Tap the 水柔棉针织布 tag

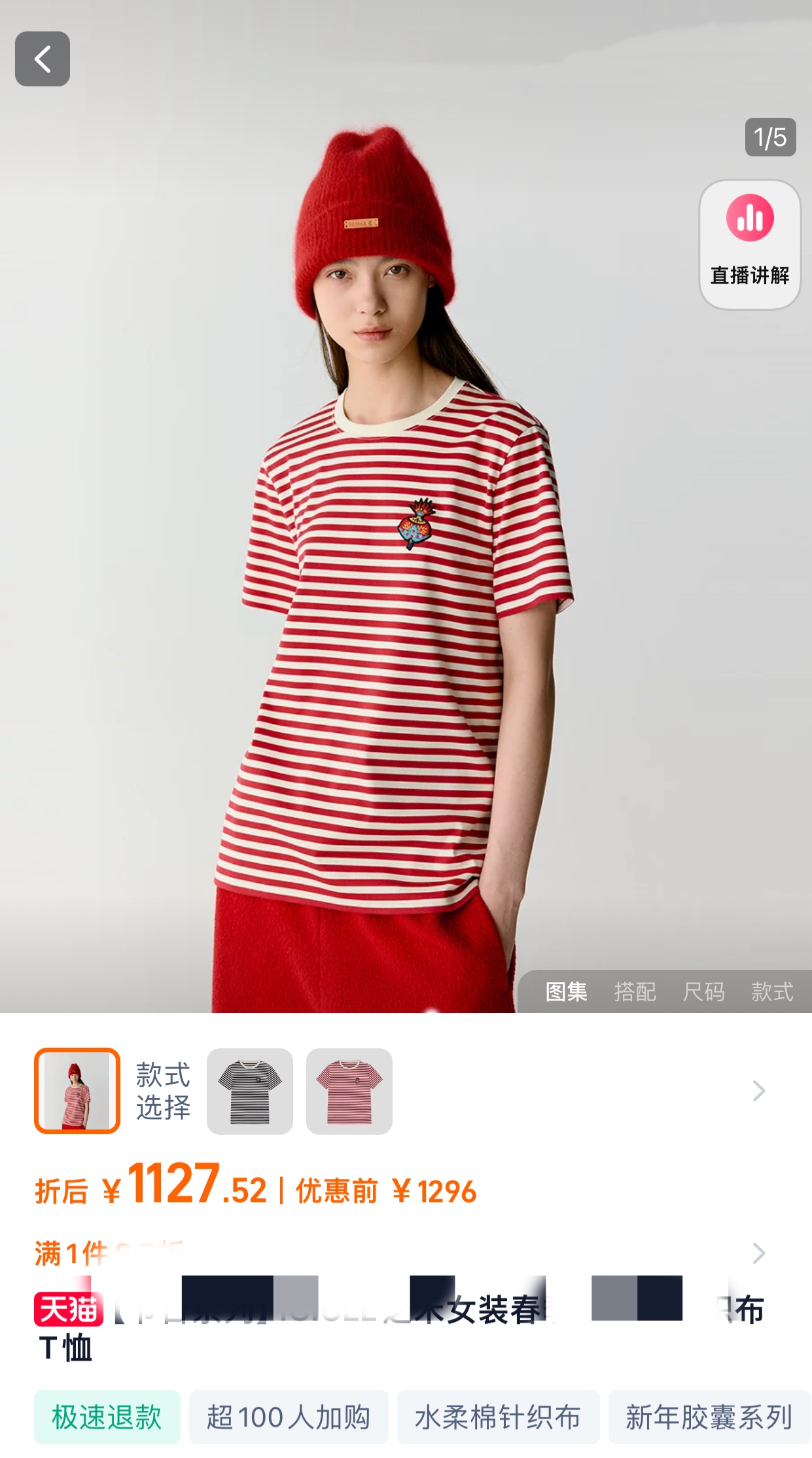(498, 1417)
